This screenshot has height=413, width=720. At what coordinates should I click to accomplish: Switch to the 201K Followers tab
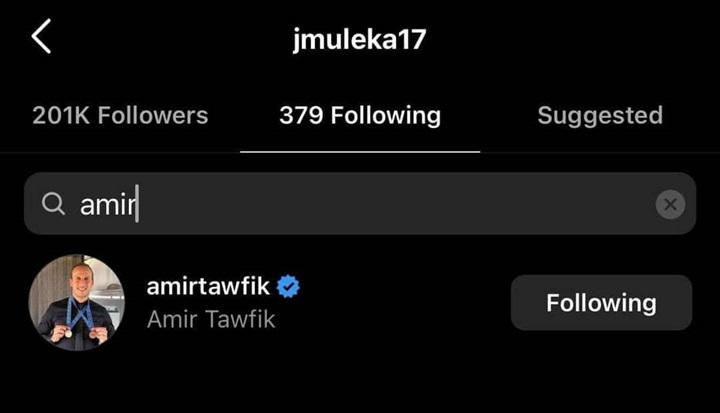(x=120, y=115)
